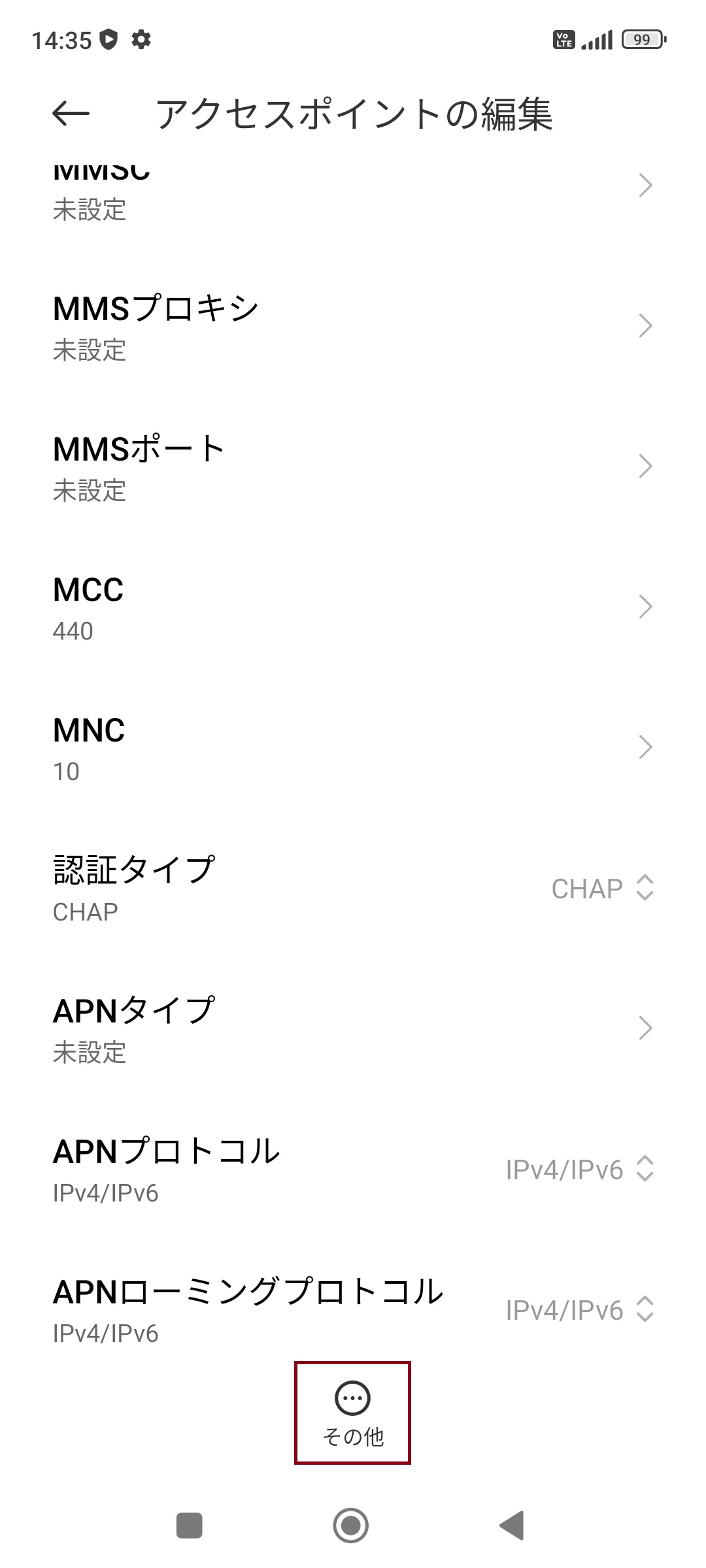The height and width of the screenshot is (1568, 706).
Task: Tap the settings gear status bar icon
Action: [x=141, y=41]
